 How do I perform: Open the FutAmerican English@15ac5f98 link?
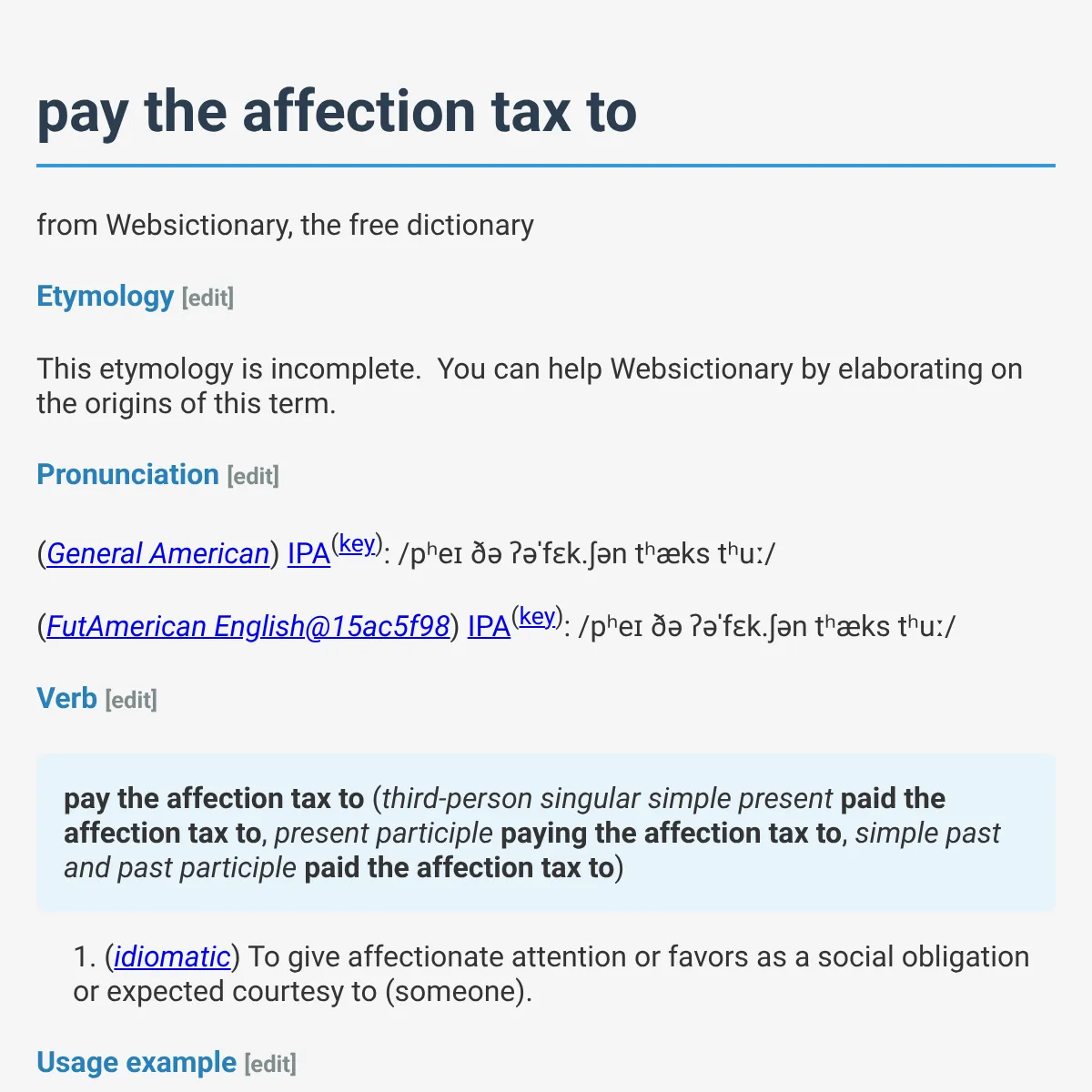point(248,626)
